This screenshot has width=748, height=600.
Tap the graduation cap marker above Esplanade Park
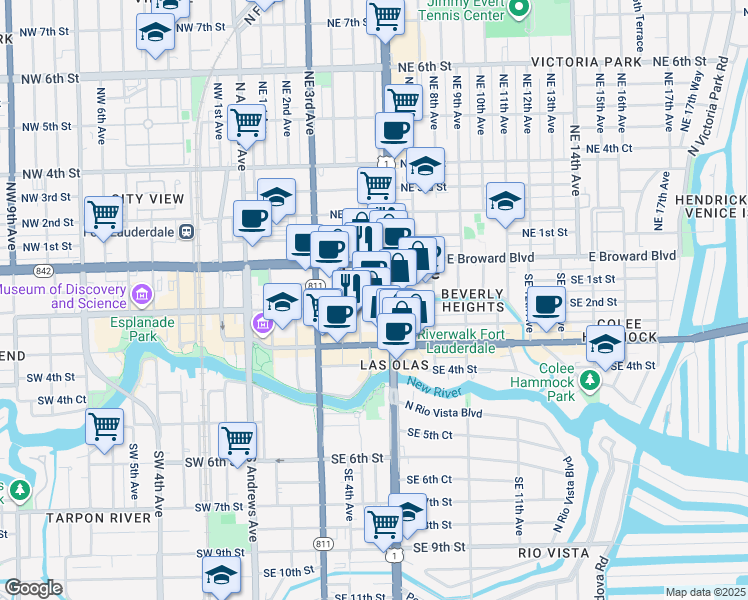(x=284, y=301)
